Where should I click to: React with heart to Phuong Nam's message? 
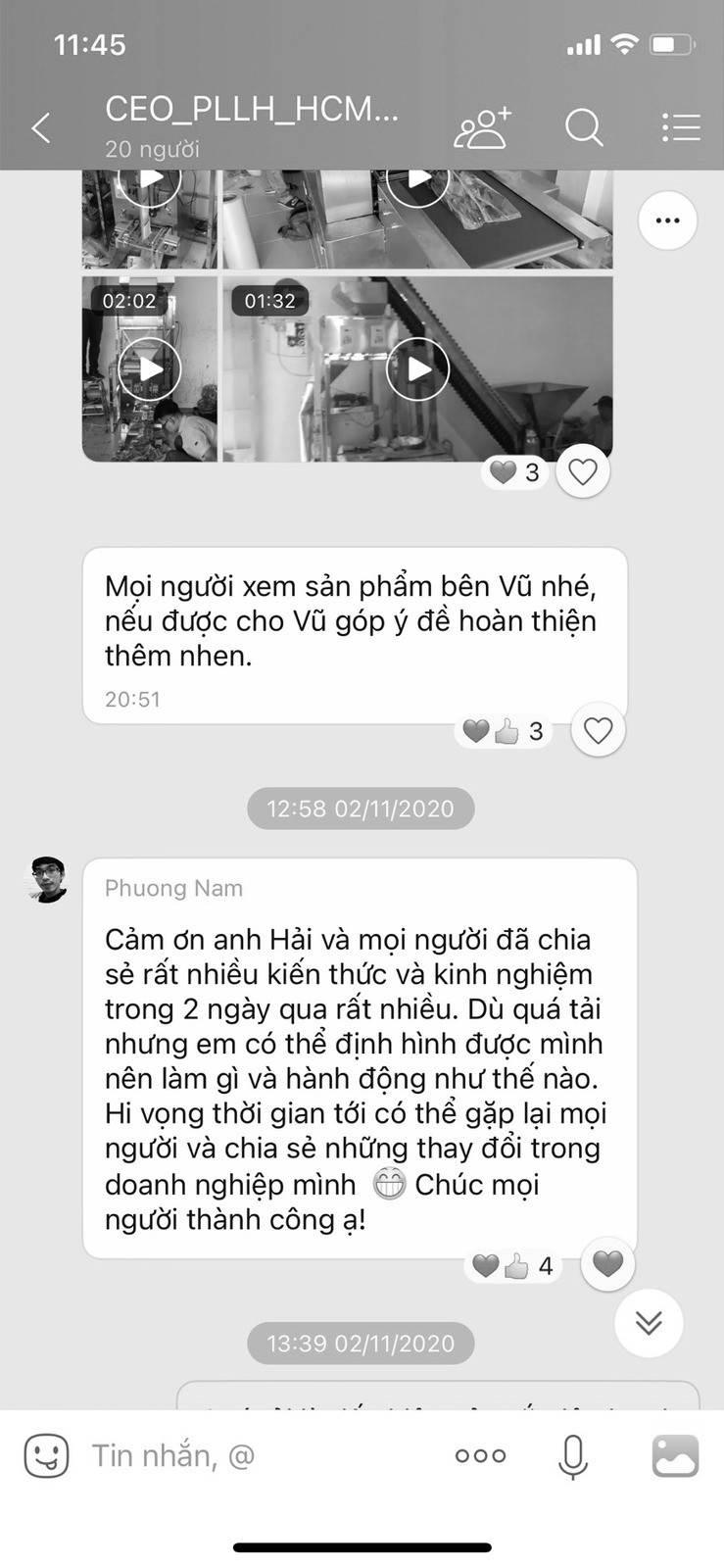tap(607, 1264)
